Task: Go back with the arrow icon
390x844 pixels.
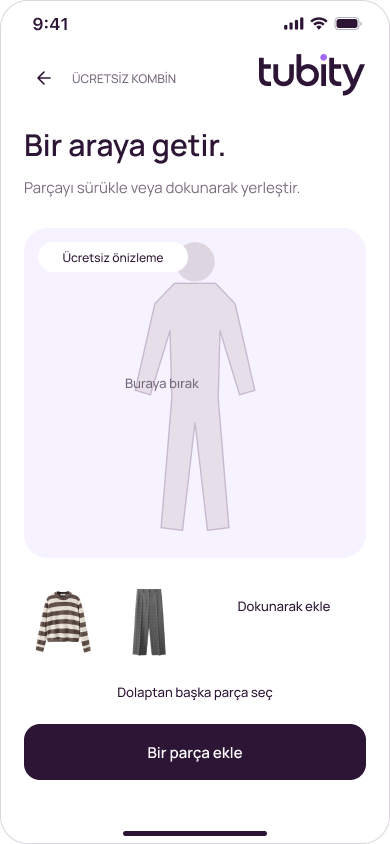Action: click(44, 79)
